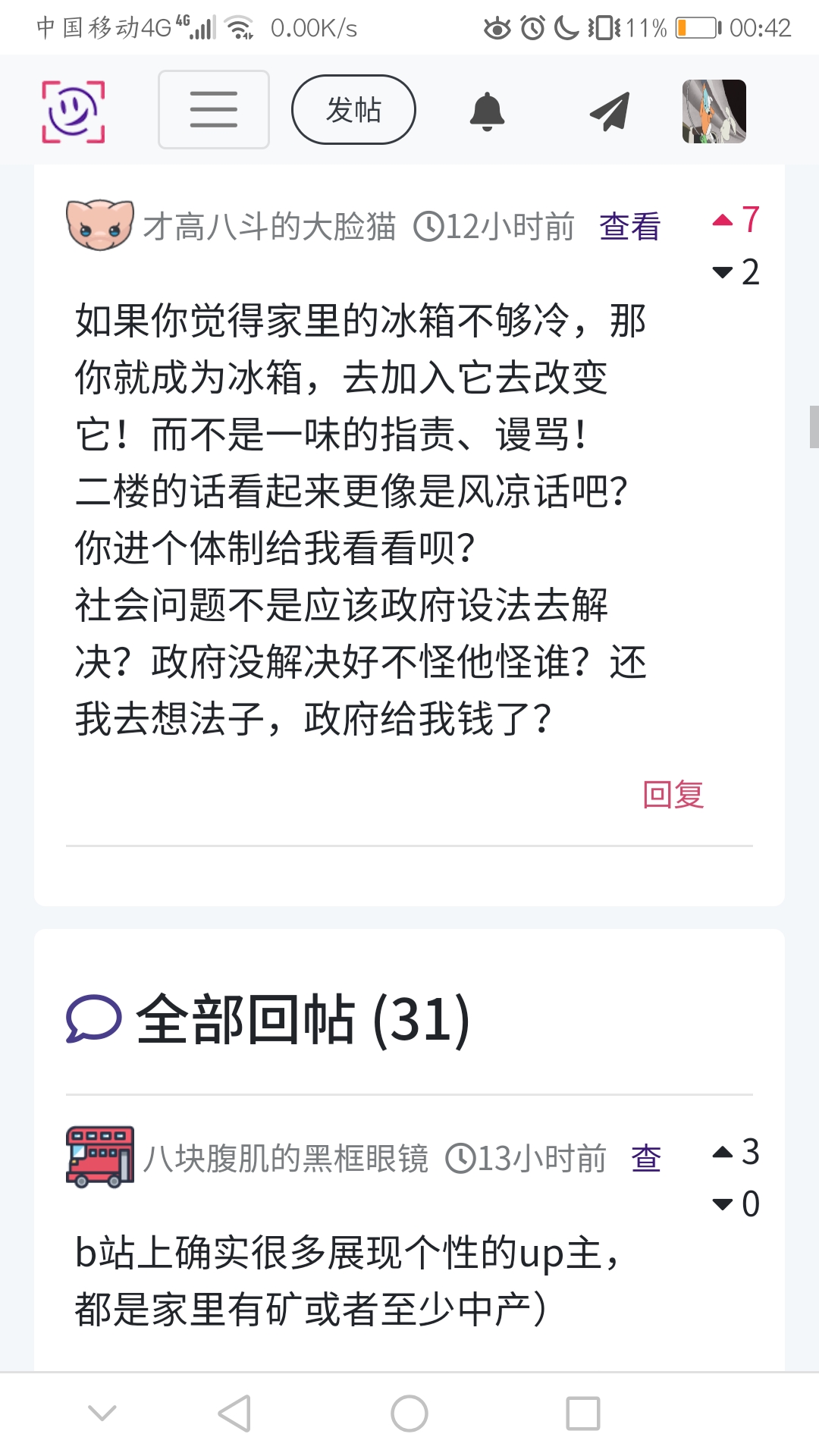This screenshot has height=1456, width=819.
Task: Go to the site home via smiley logo
Action: click(x=73, y=111)
